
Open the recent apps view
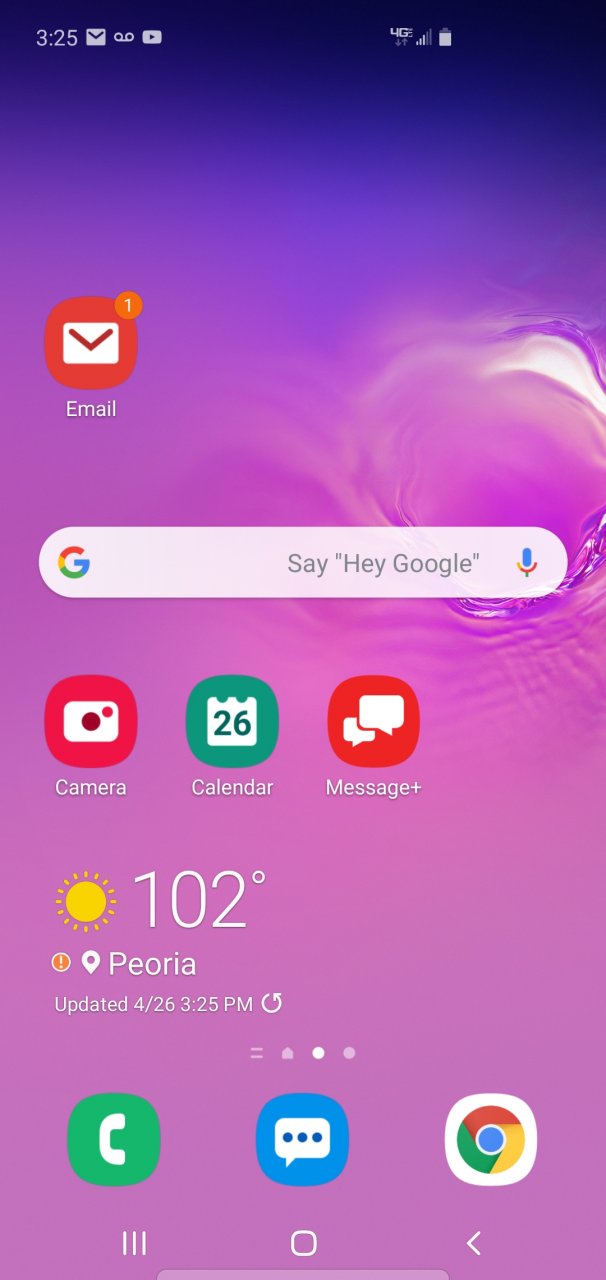click(134, 1243)
